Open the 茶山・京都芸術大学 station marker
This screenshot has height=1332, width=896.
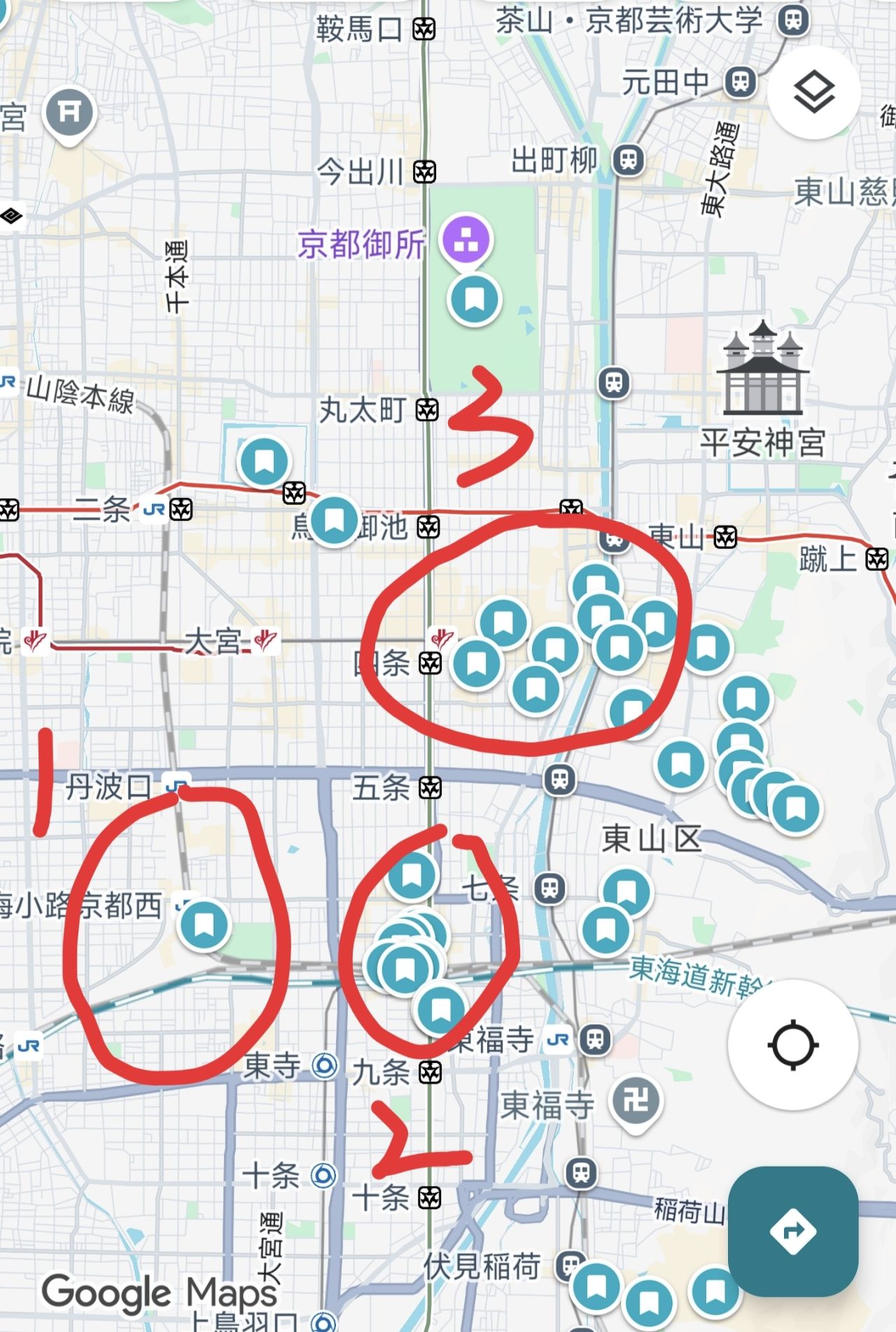click(x=793, y=20)
